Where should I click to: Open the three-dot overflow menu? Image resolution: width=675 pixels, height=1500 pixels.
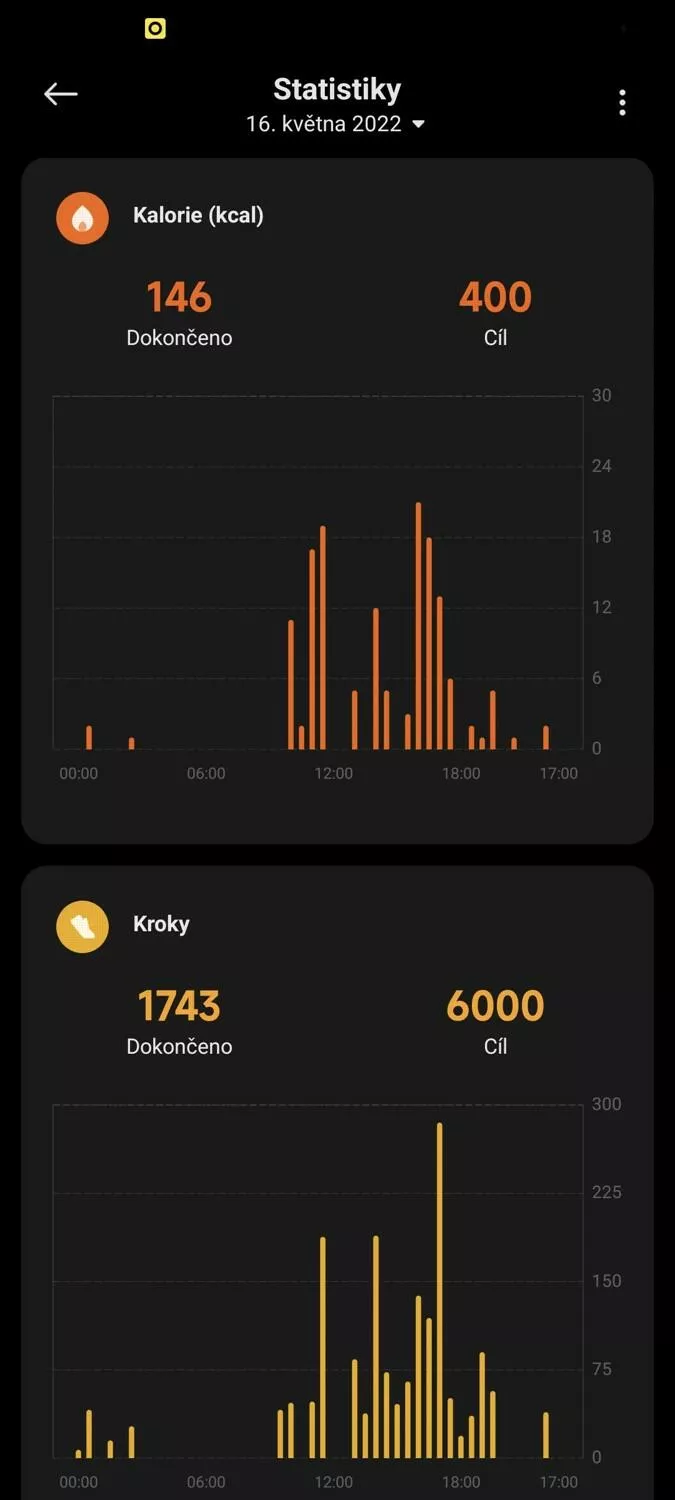point(622,102)
